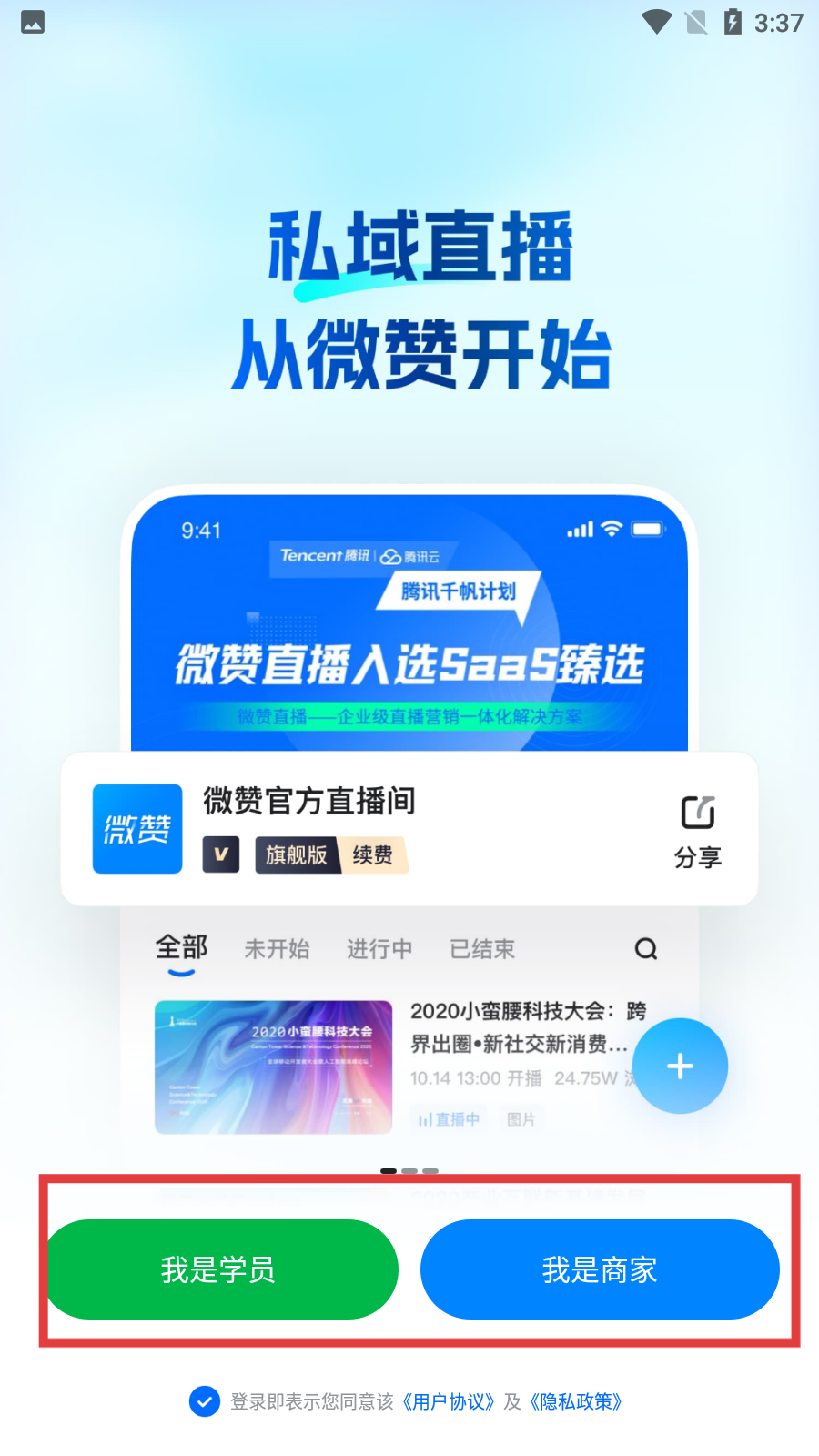The image size is (819, 1456).
Task: Open the 《隐私政策》 link
Action: 576,1401
